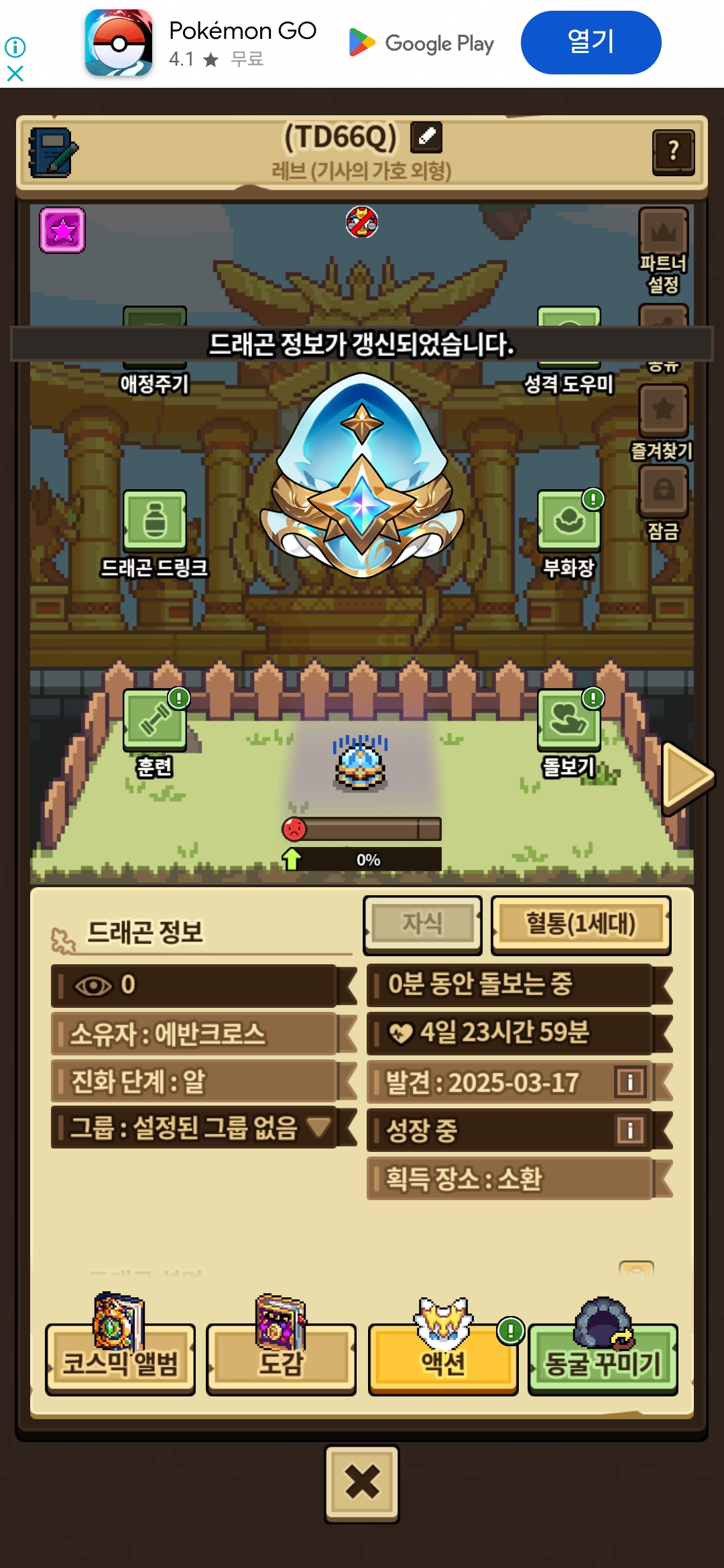Close the ad banner

(15, 73)
